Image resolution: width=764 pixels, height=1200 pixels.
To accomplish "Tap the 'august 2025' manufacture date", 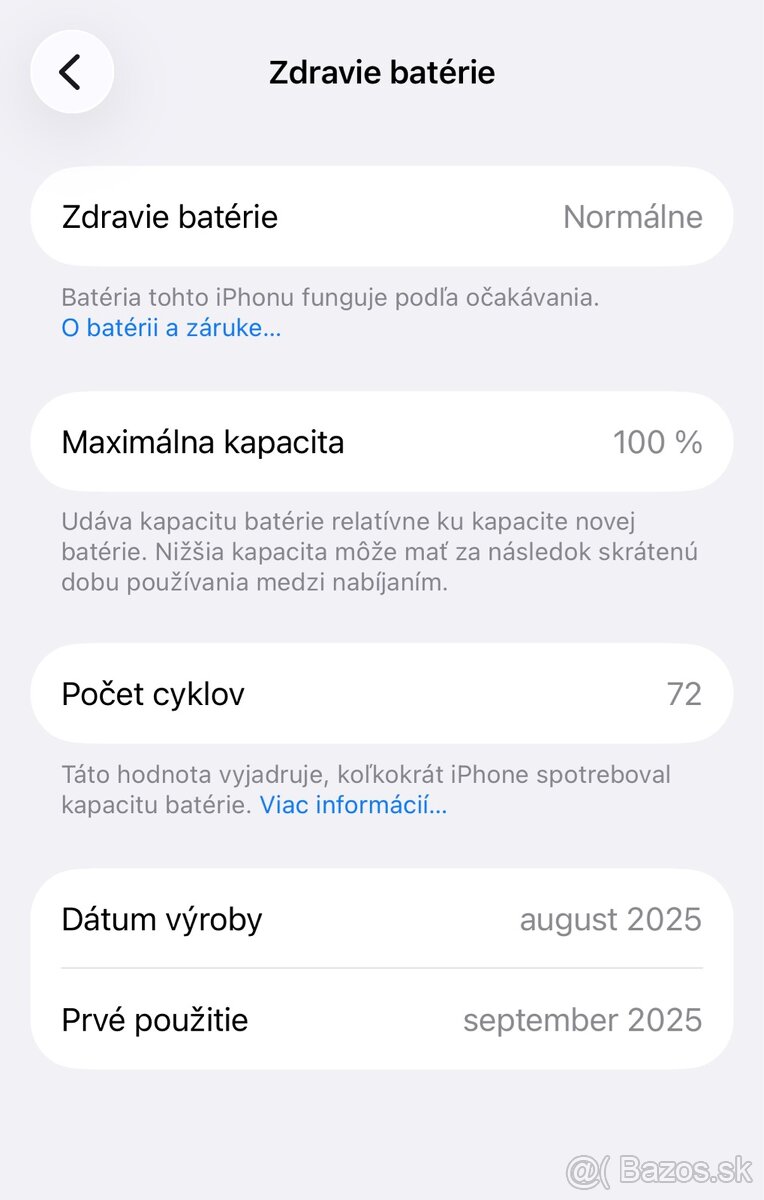I will (x=609, y=919).
